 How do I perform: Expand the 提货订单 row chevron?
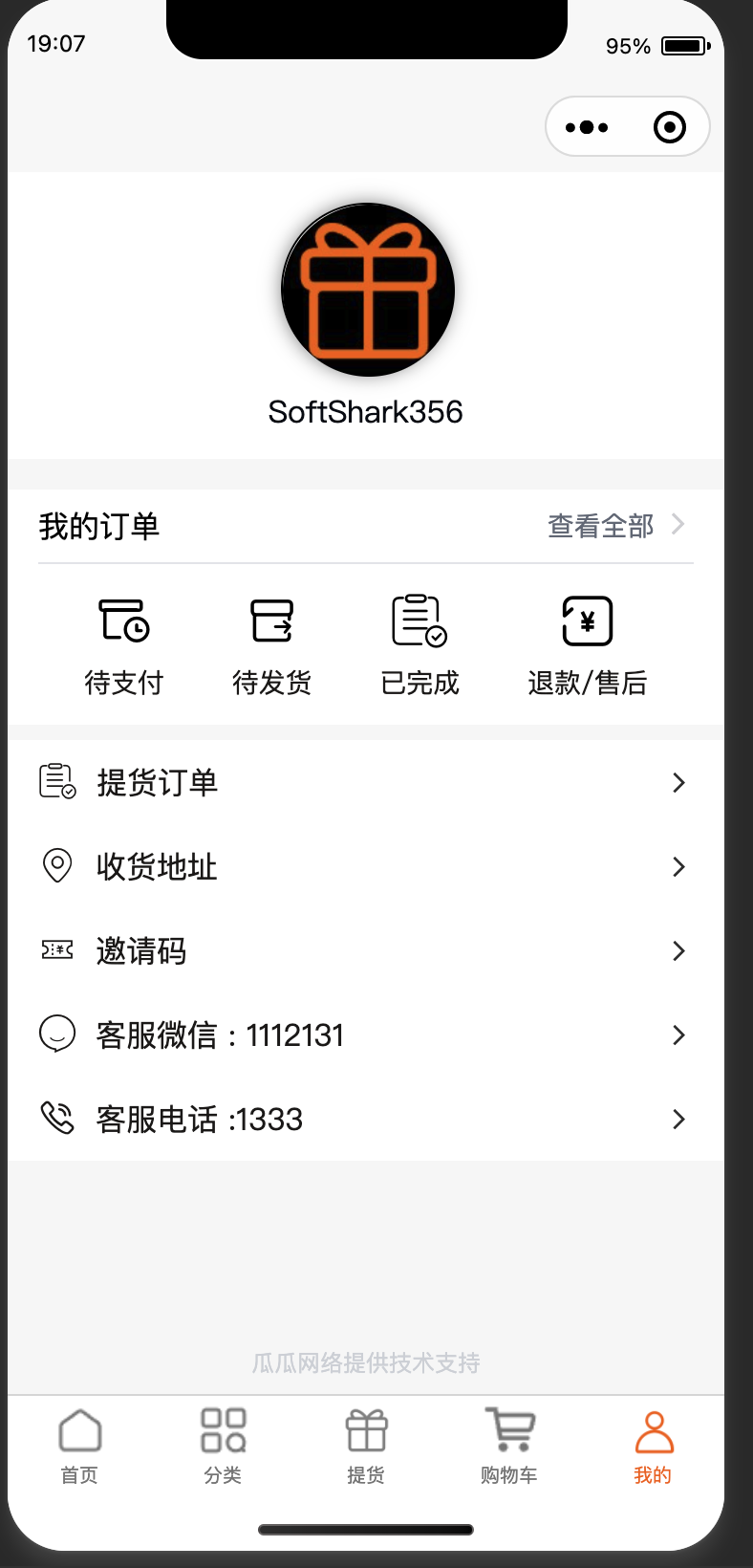[x=678, y=782]
